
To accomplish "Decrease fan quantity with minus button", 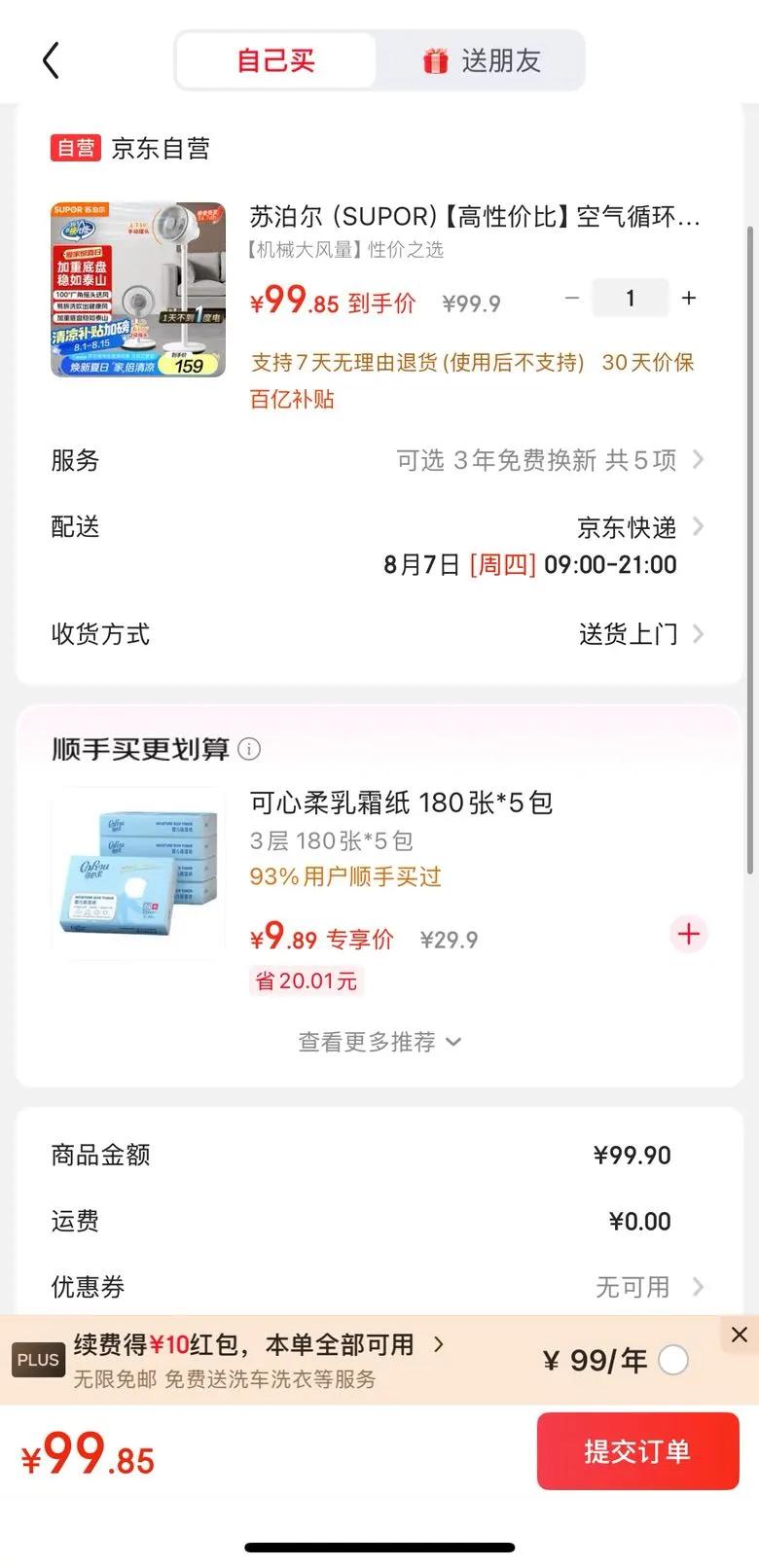I will (572, 298).
